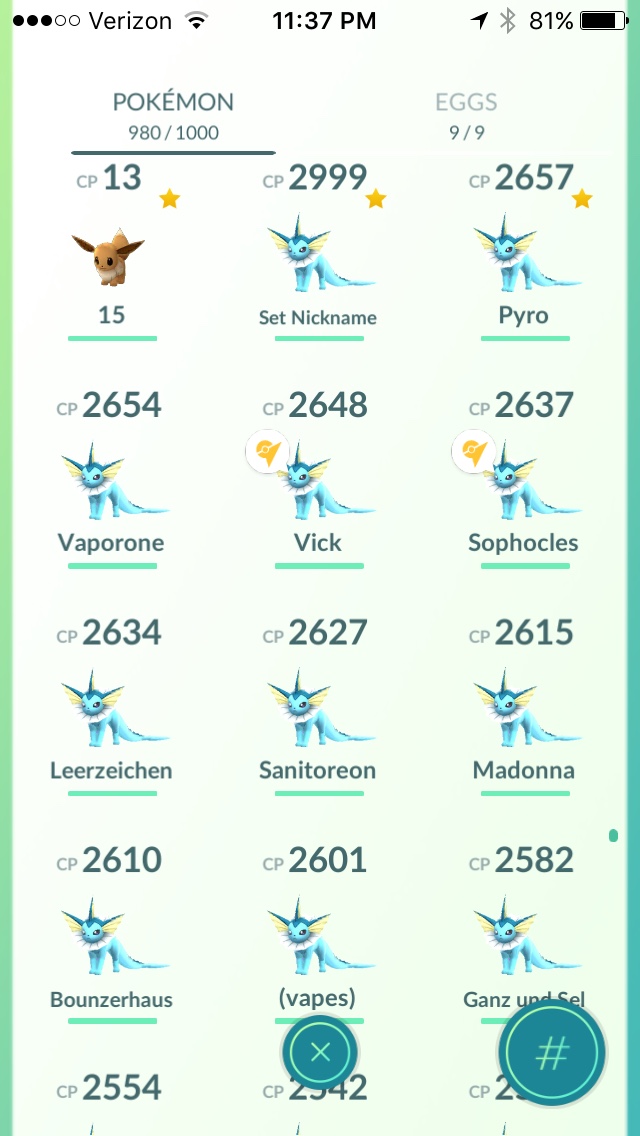Screen dimensions: 640x1136
Task: Open the CP 2582 Ganz und Sel Vaporeon
Action: coord(525,927)
